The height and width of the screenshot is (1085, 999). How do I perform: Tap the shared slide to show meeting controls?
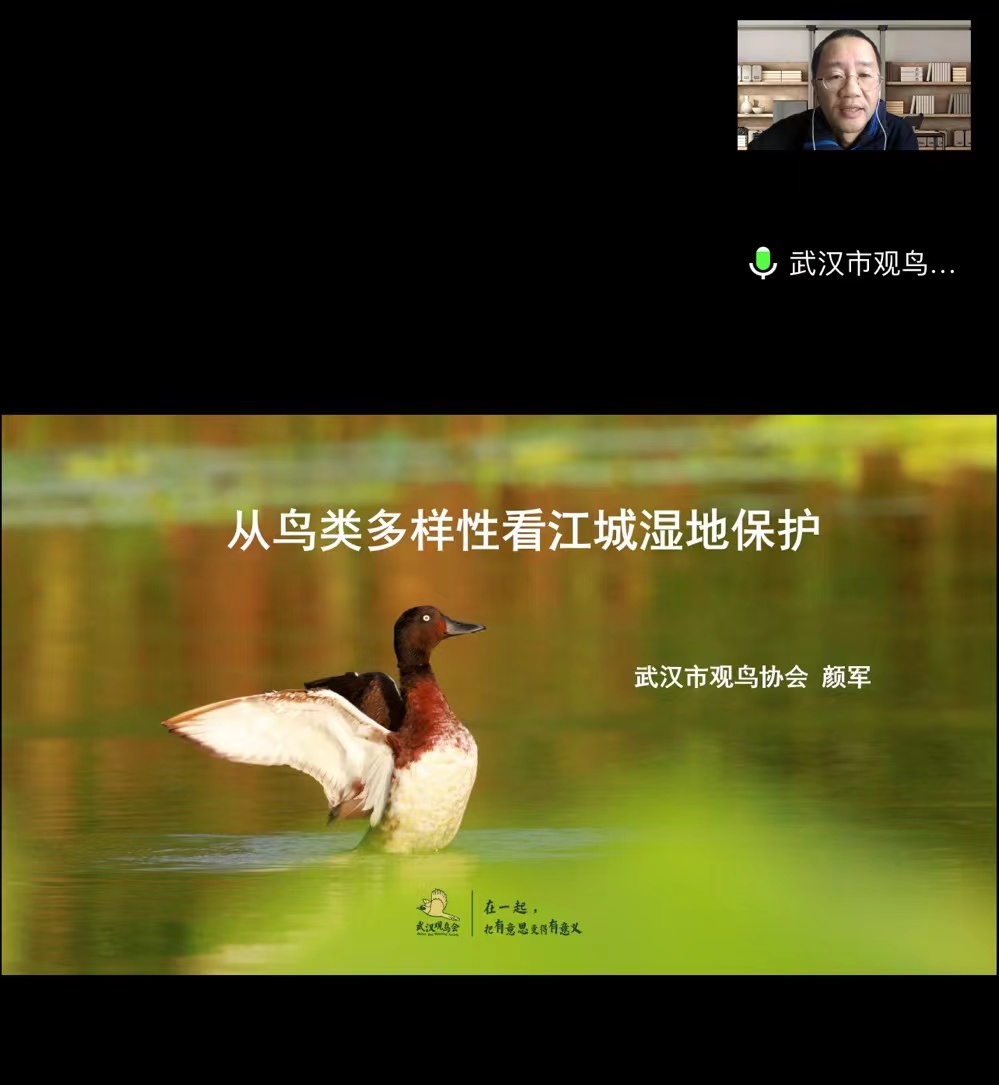pos(499,694)
